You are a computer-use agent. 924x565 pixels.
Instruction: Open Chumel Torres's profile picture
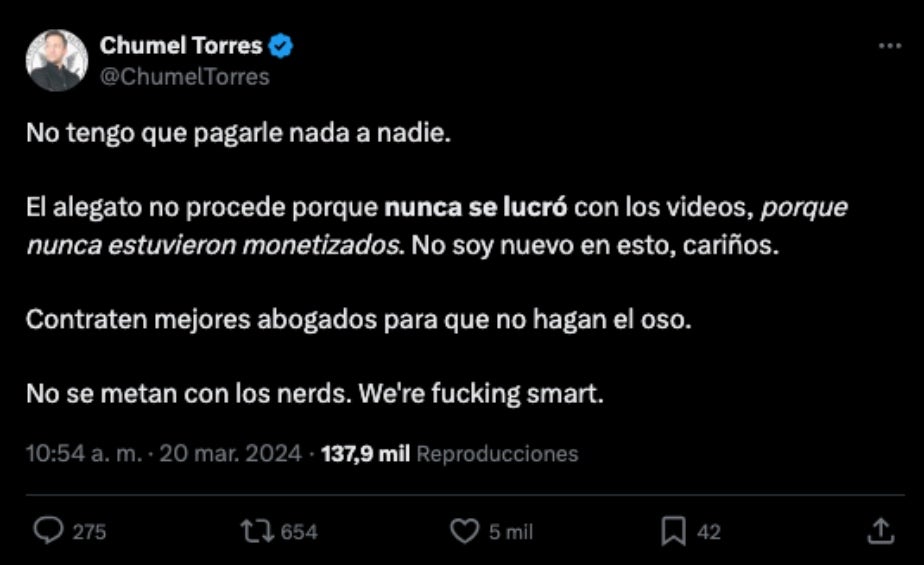point(56,61)
